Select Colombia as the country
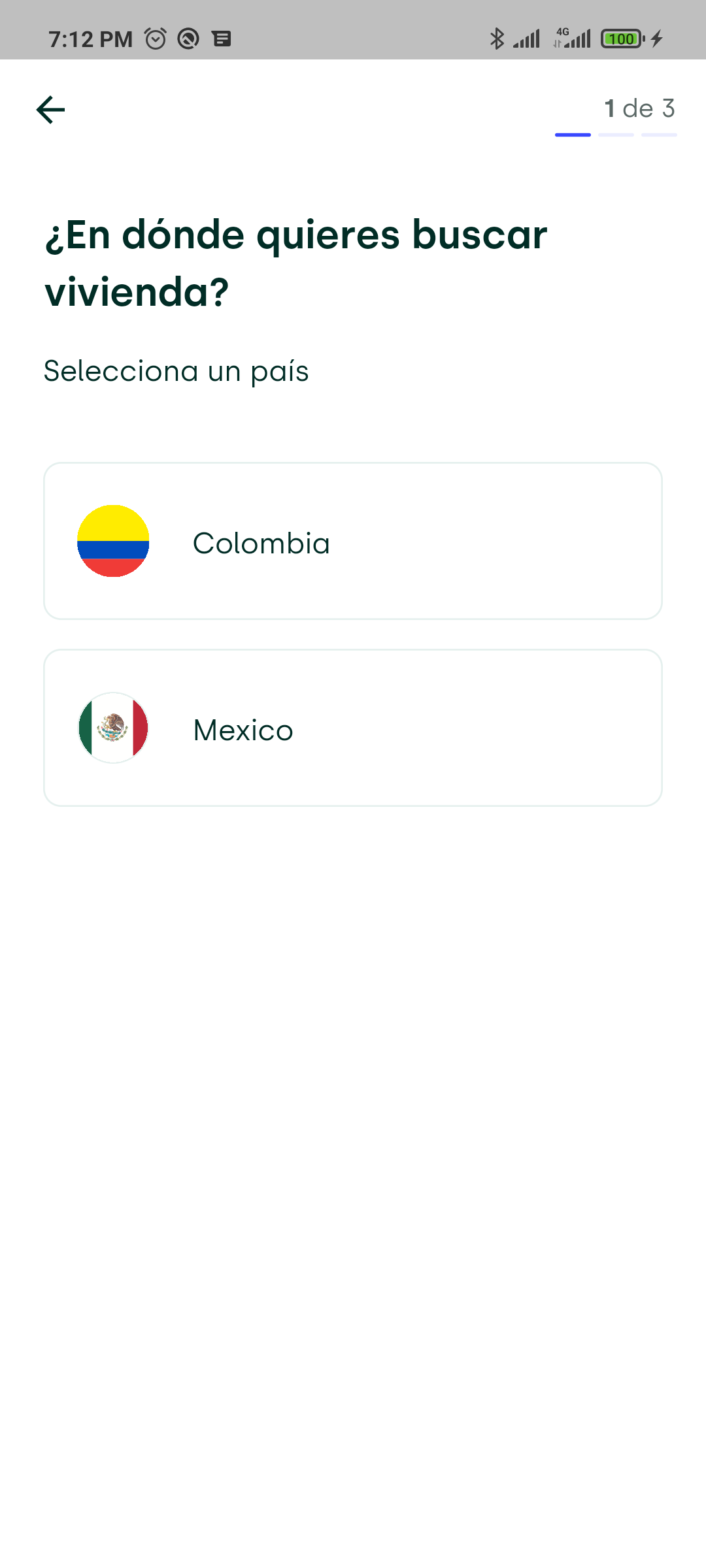This screenshot has width=706, height=1568. pos(353,541)
